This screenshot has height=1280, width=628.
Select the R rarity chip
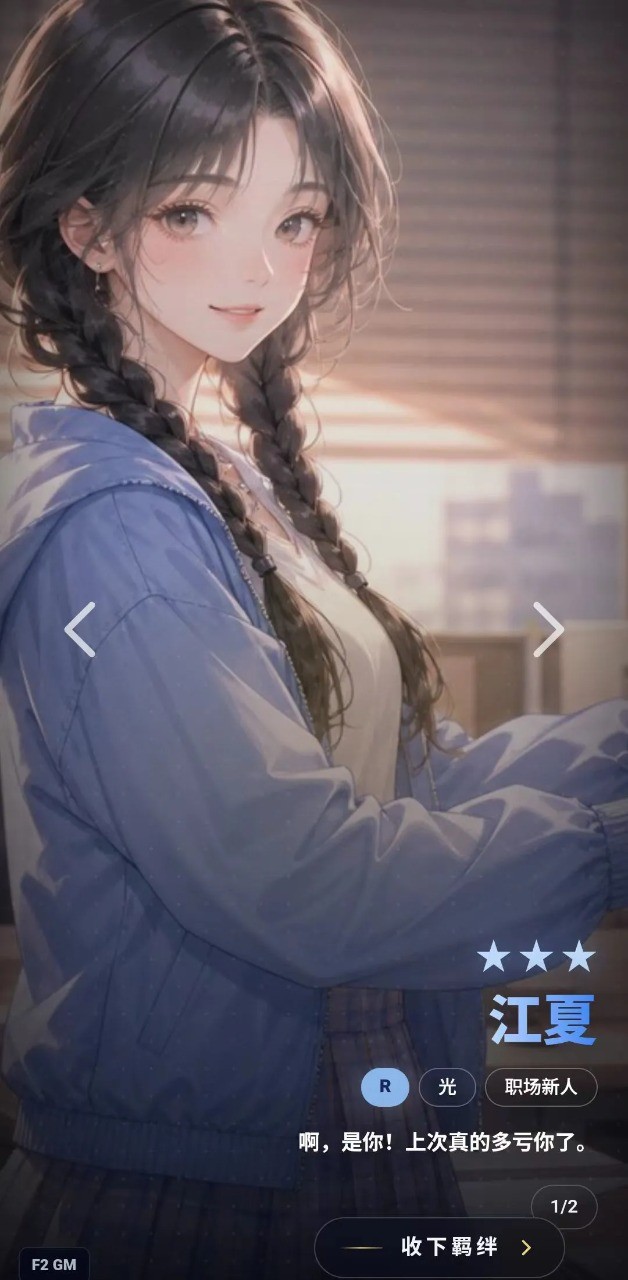pyautogui.click(x=385, y=1087)
